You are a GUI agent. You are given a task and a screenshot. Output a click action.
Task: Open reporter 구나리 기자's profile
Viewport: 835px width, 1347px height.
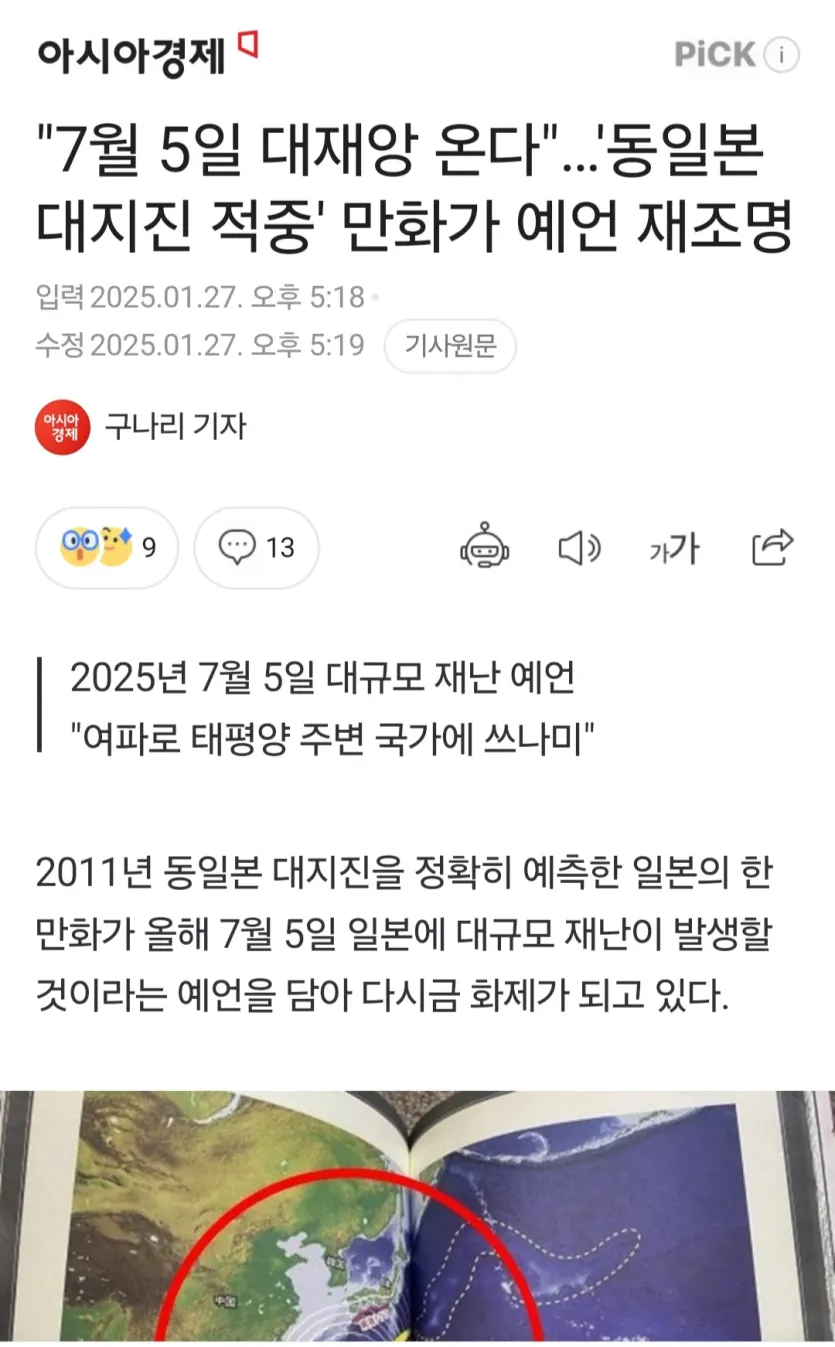(x=175, y=427)
